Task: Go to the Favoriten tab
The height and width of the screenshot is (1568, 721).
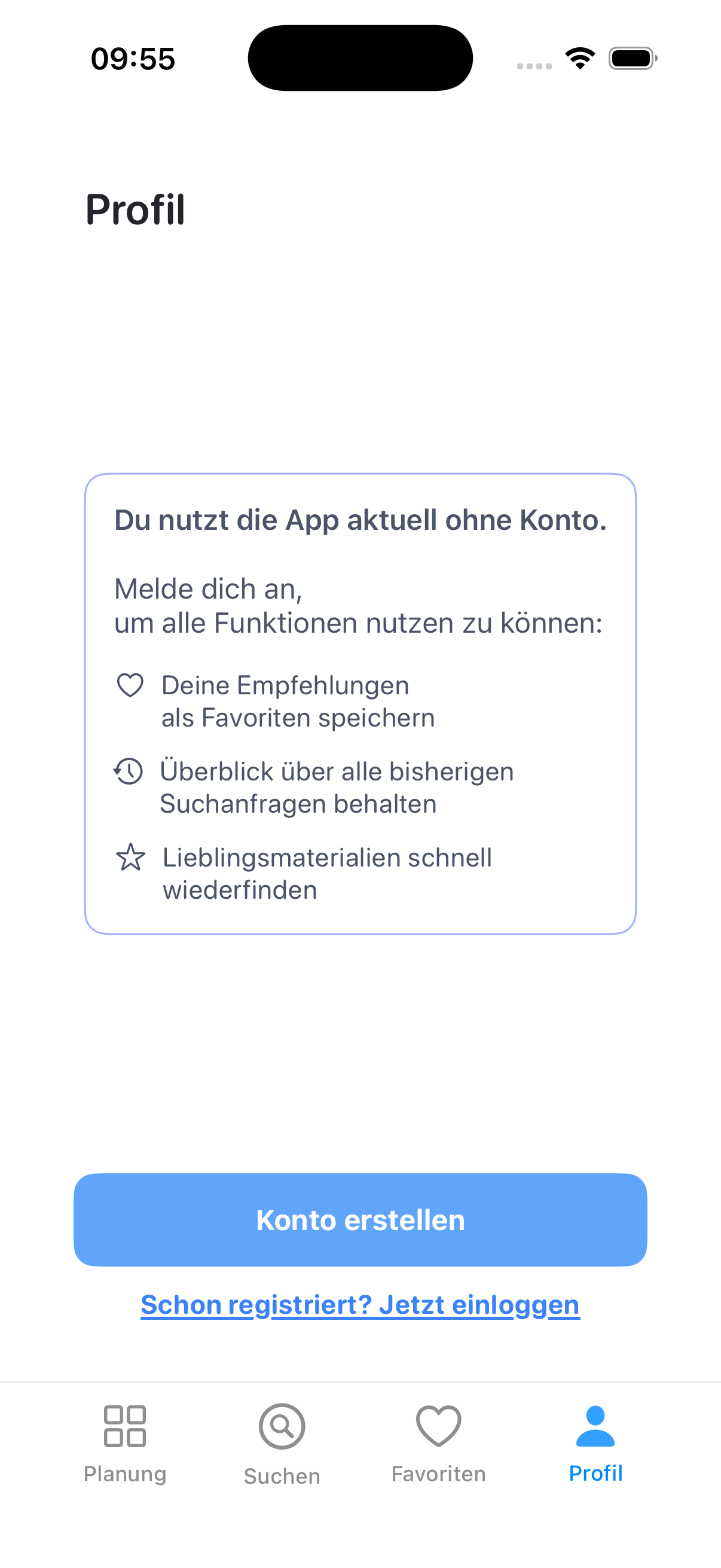Action: [x=438, y=1443]
